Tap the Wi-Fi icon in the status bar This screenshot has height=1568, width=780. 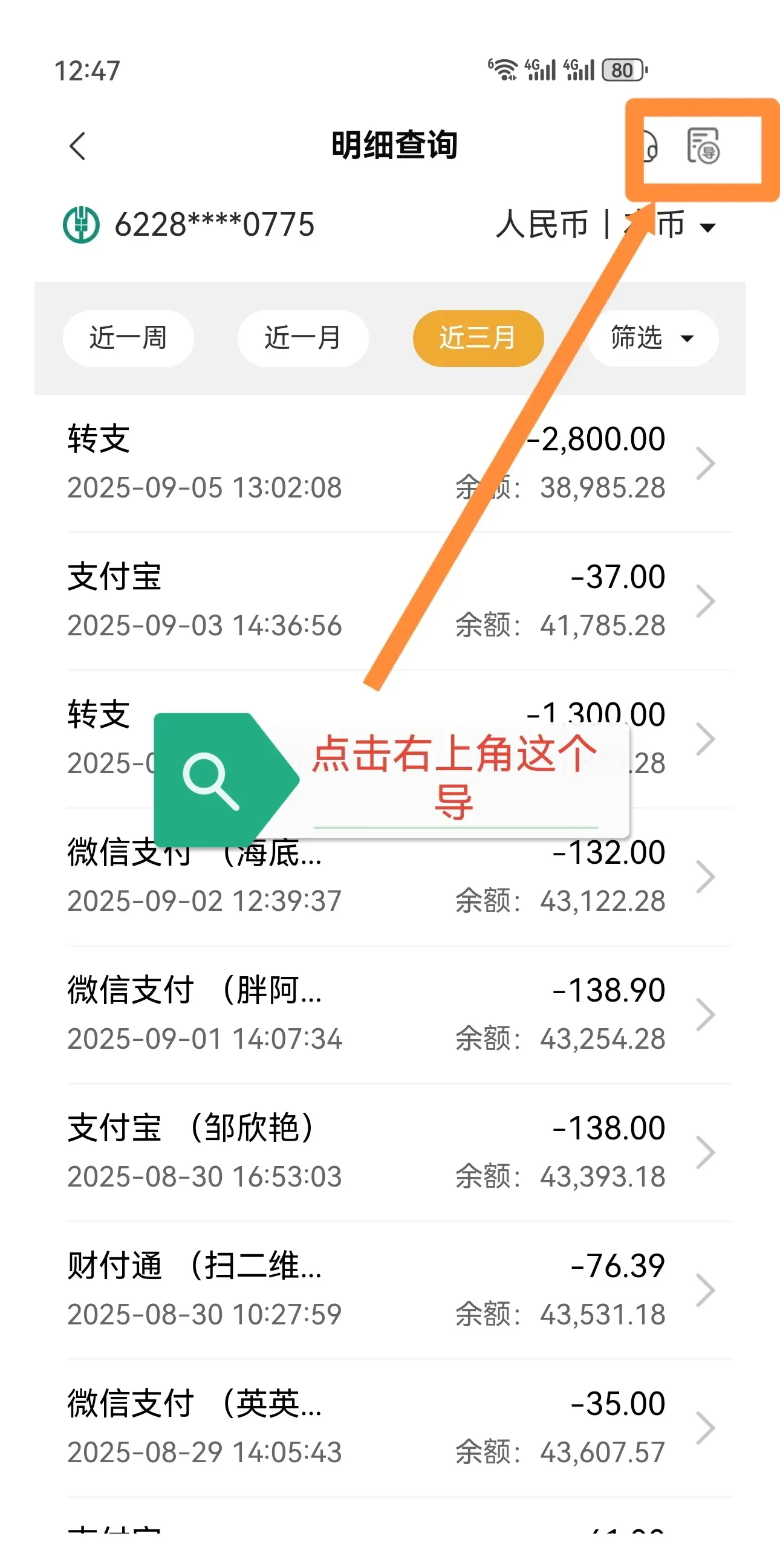506,68
